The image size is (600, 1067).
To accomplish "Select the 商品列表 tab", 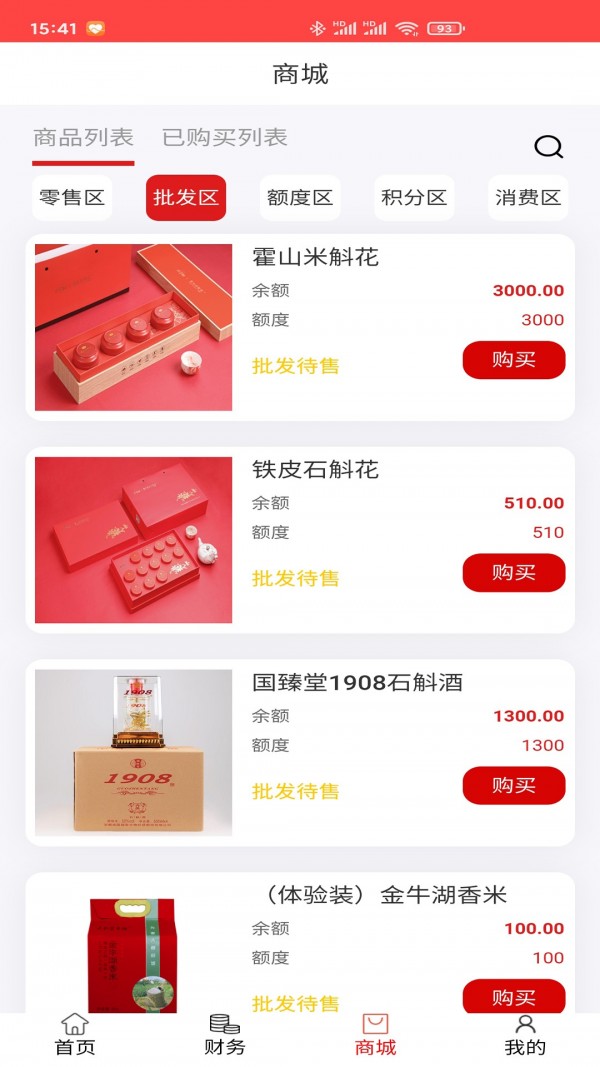I will point(83,138).
